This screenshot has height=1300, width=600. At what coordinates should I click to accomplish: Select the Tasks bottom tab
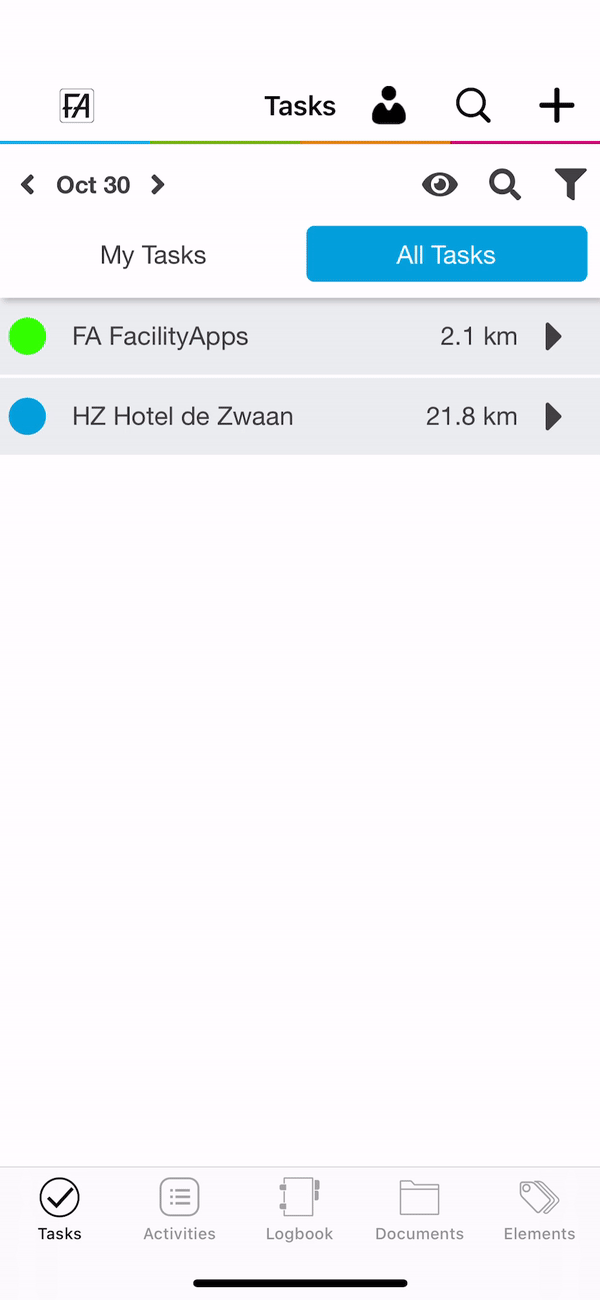click(x=60, y=1209)
